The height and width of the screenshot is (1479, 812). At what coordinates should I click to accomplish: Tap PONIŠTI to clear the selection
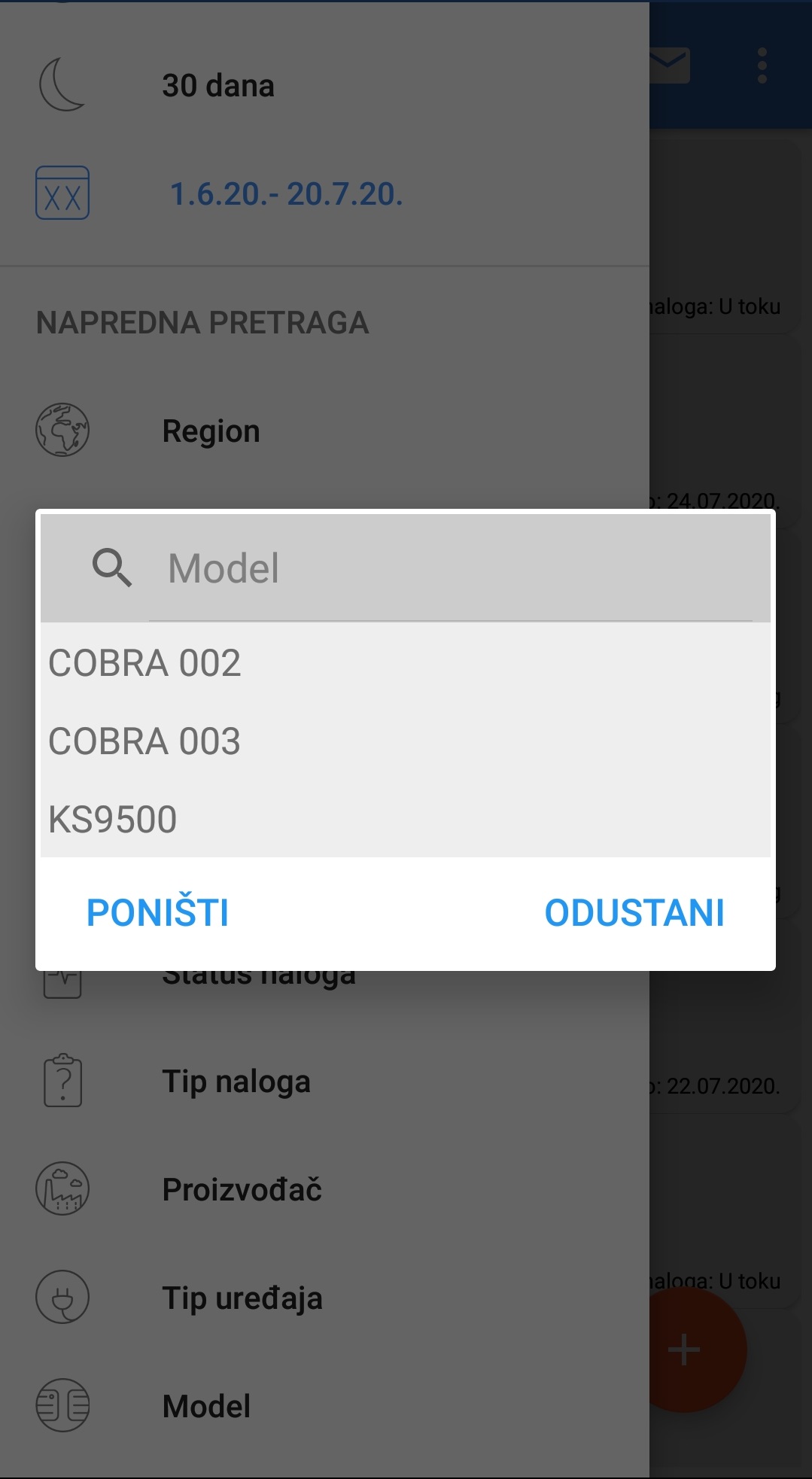pos(157,913)
